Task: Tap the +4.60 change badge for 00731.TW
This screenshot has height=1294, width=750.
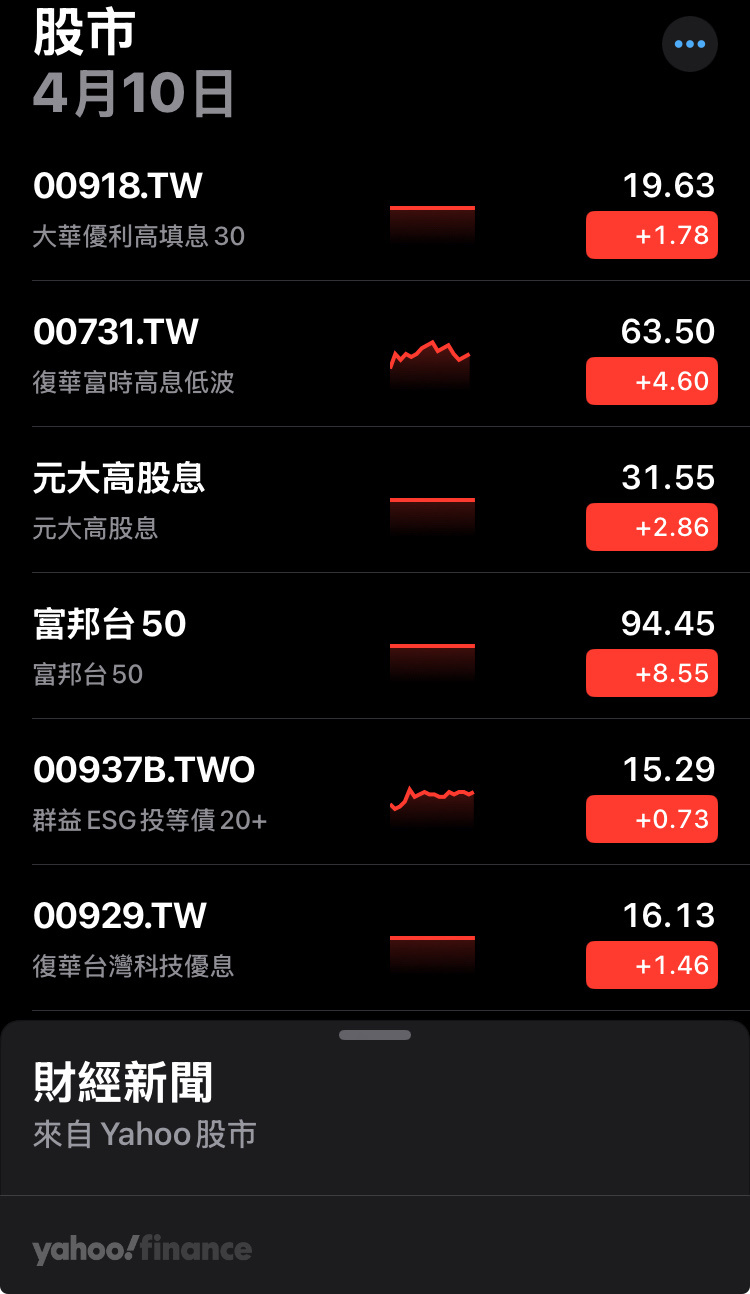Action: [x=652, y=381]
